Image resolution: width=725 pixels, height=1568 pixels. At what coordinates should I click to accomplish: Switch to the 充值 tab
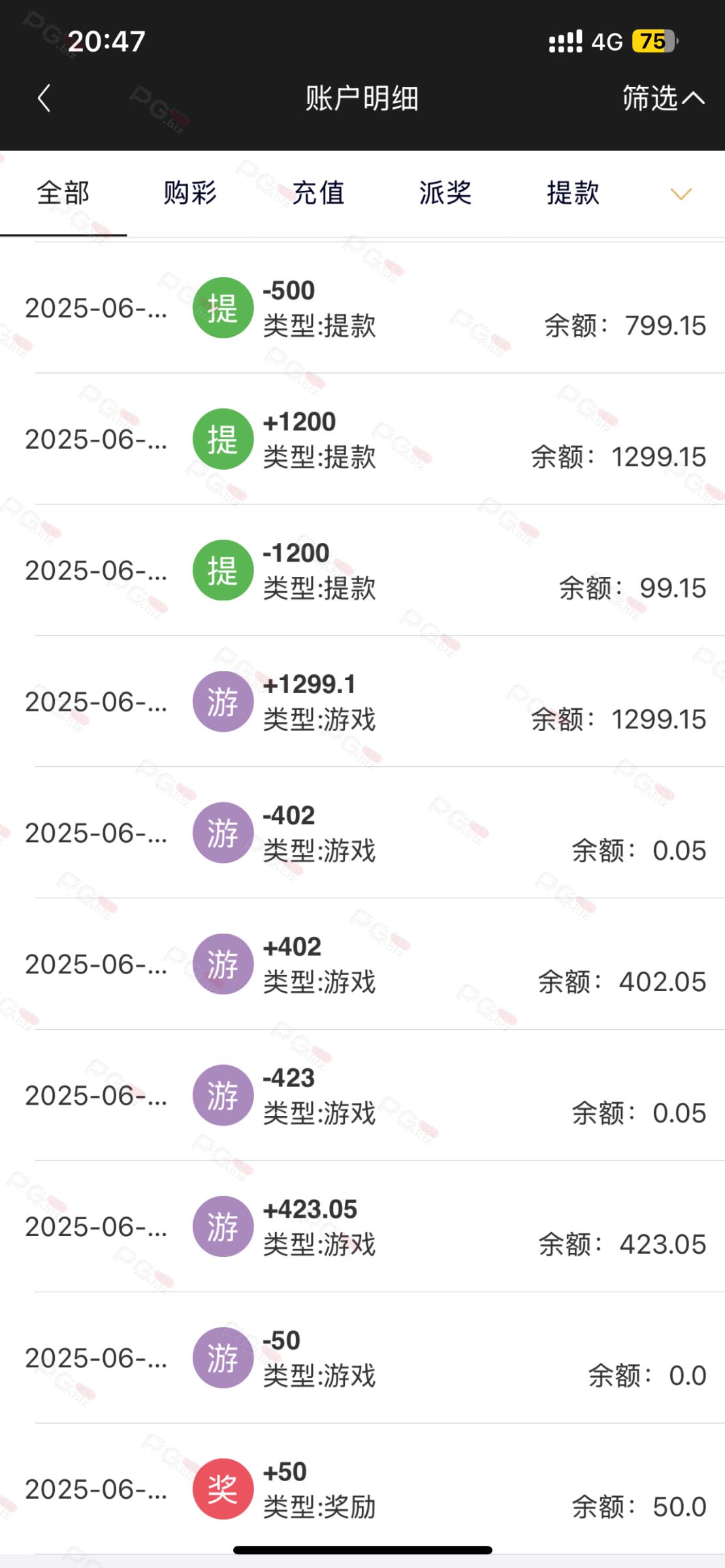(x=318, y=193)
